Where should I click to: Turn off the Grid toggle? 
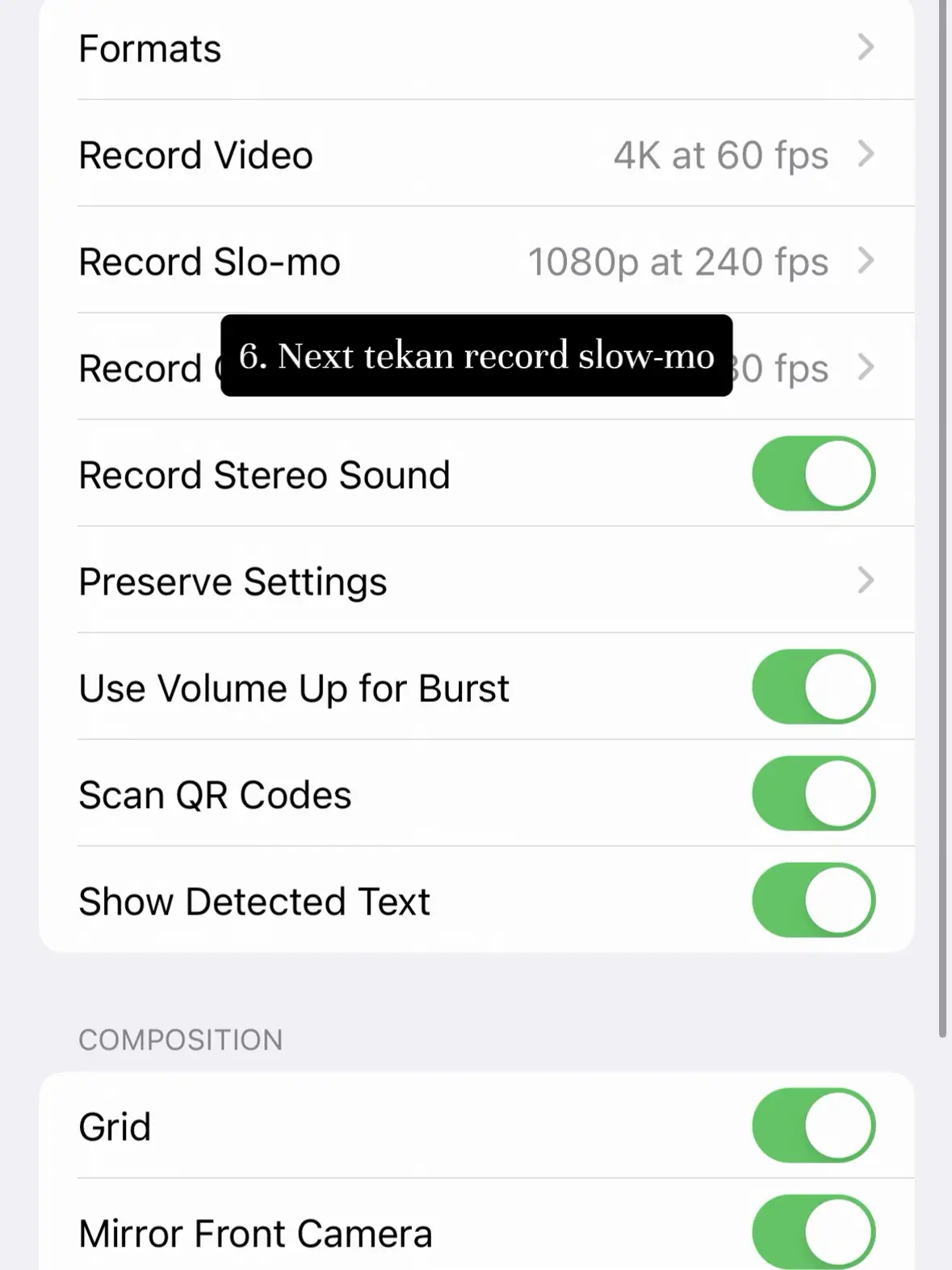[813, 1125]
